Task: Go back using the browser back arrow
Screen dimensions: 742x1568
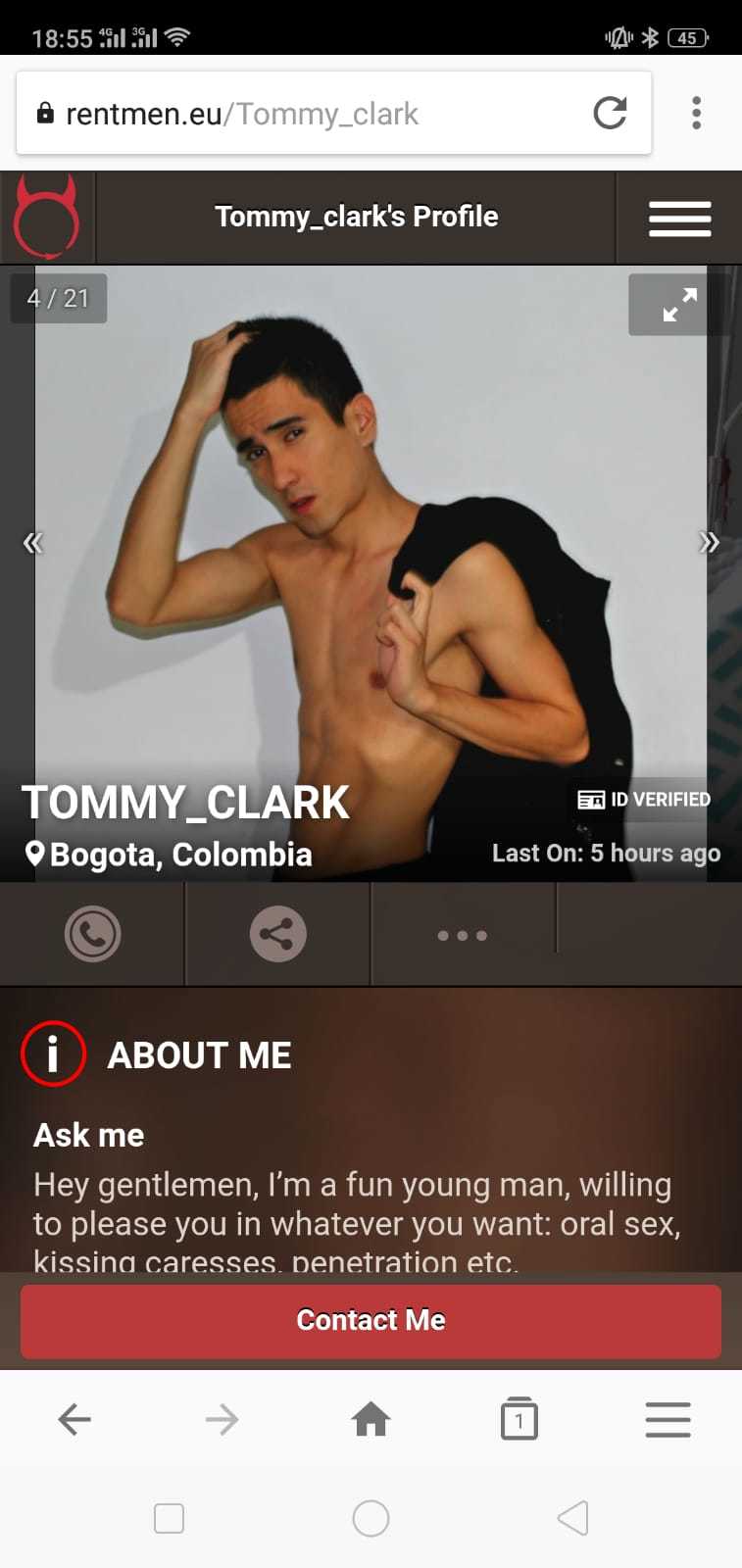Action: [x=74, y=1419]
